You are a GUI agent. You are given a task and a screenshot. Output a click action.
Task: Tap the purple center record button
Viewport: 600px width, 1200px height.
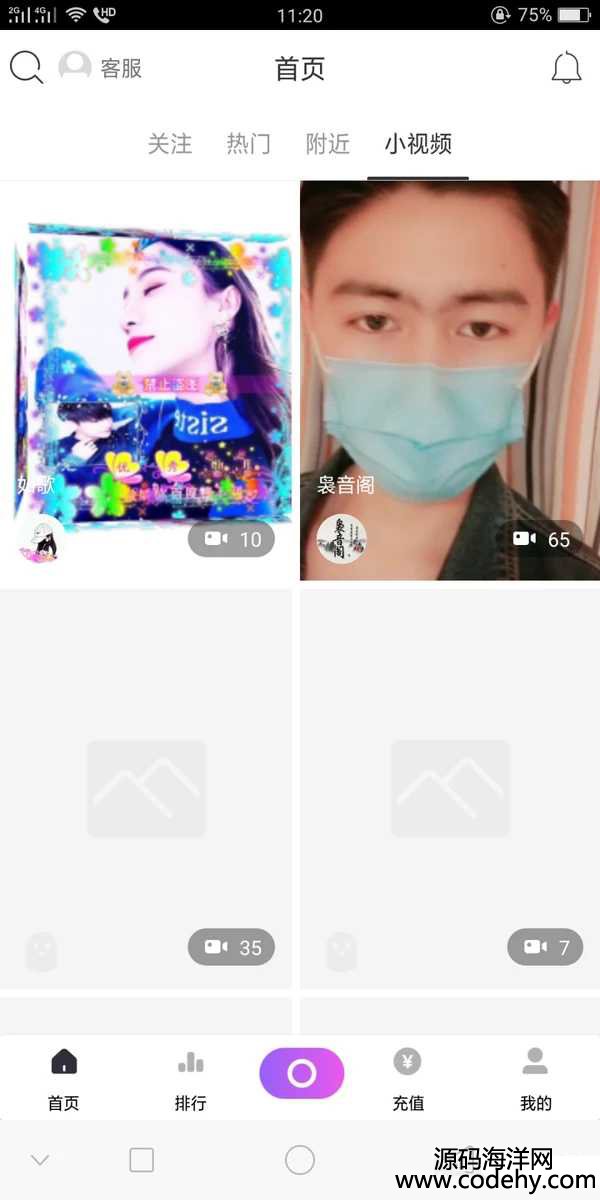pyautogui.click(x=301, y=1074)
